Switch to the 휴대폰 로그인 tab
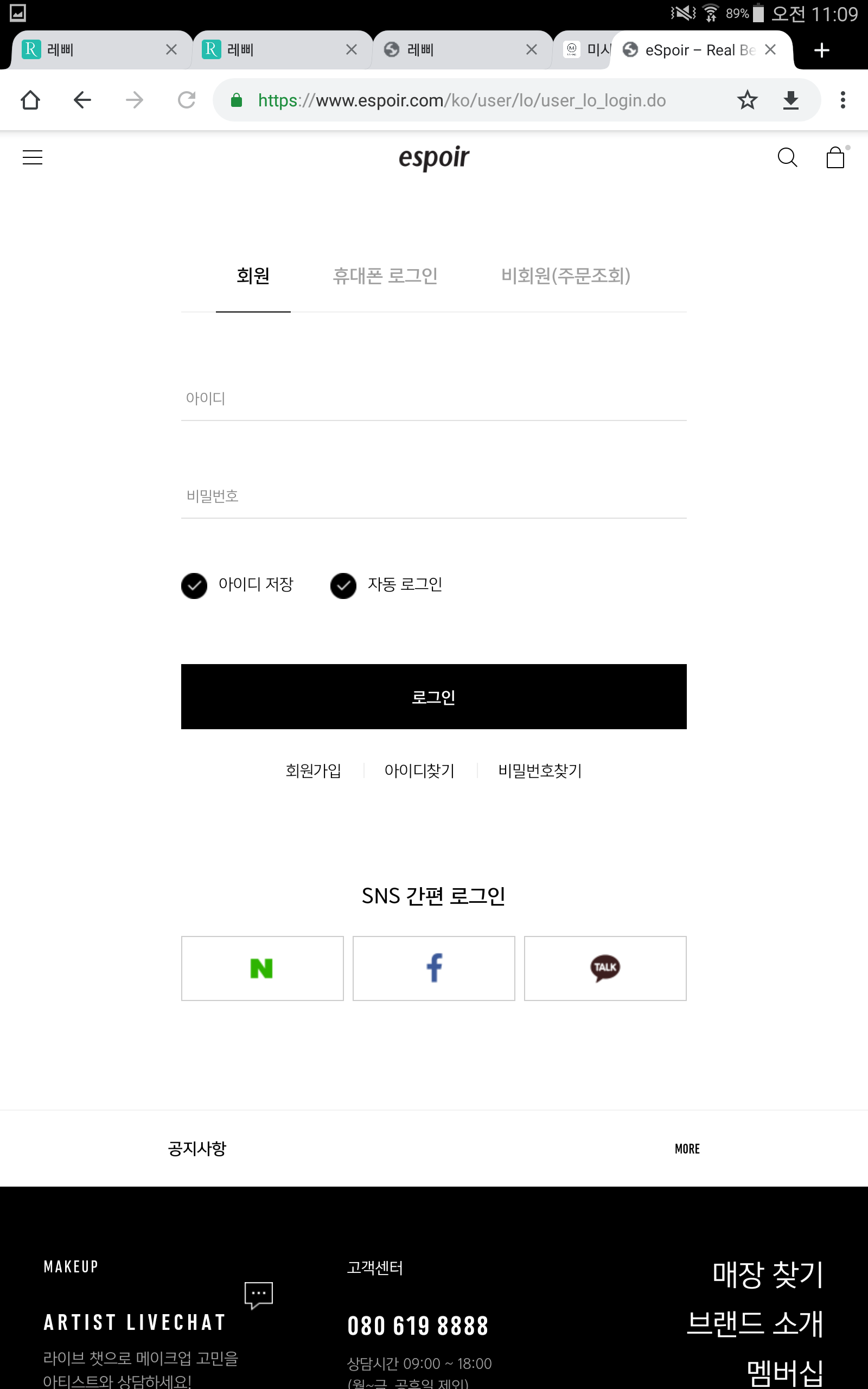The height and width of the screenshot is (1389, 868). (385, 276)
